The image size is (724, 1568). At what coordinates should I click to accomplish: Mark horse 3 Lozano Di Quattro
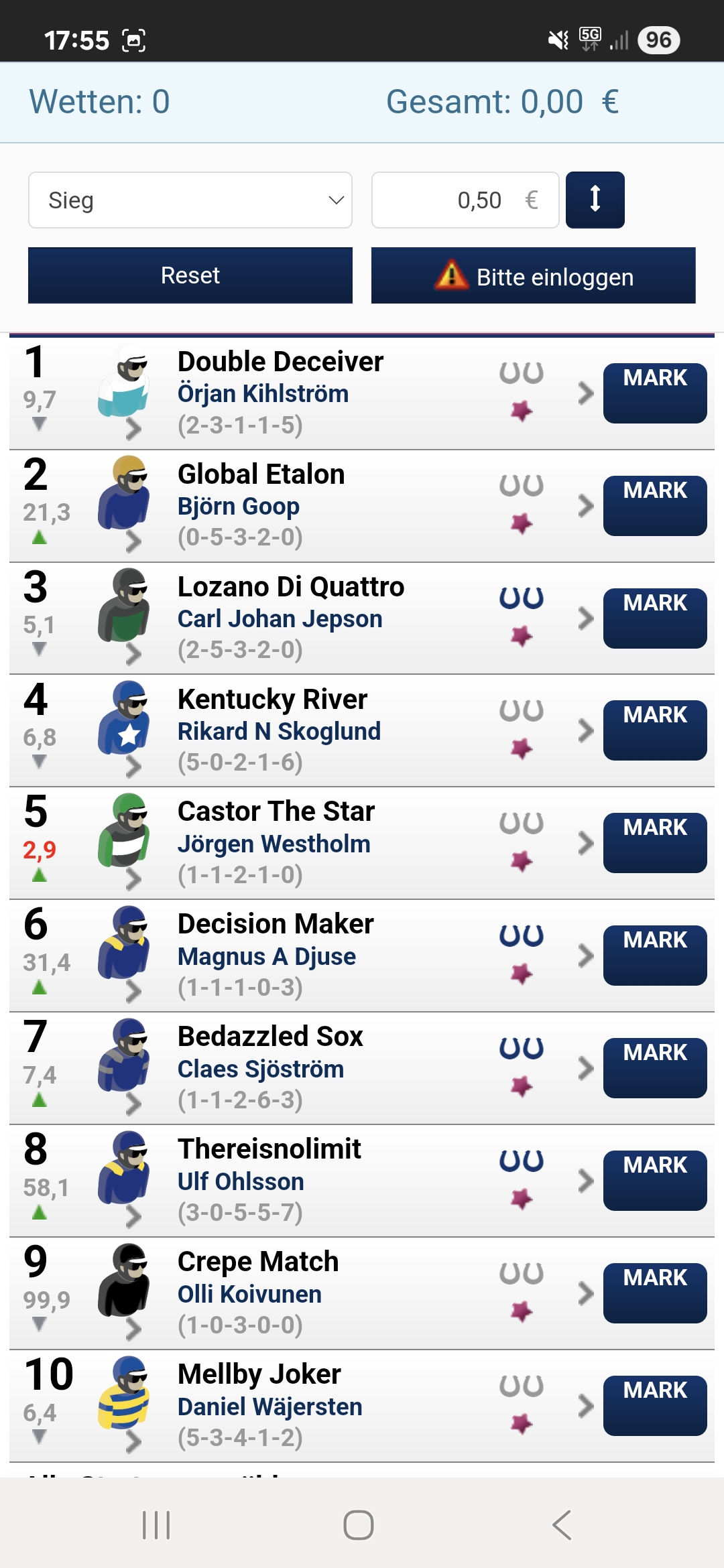click(x=655, y=618)
